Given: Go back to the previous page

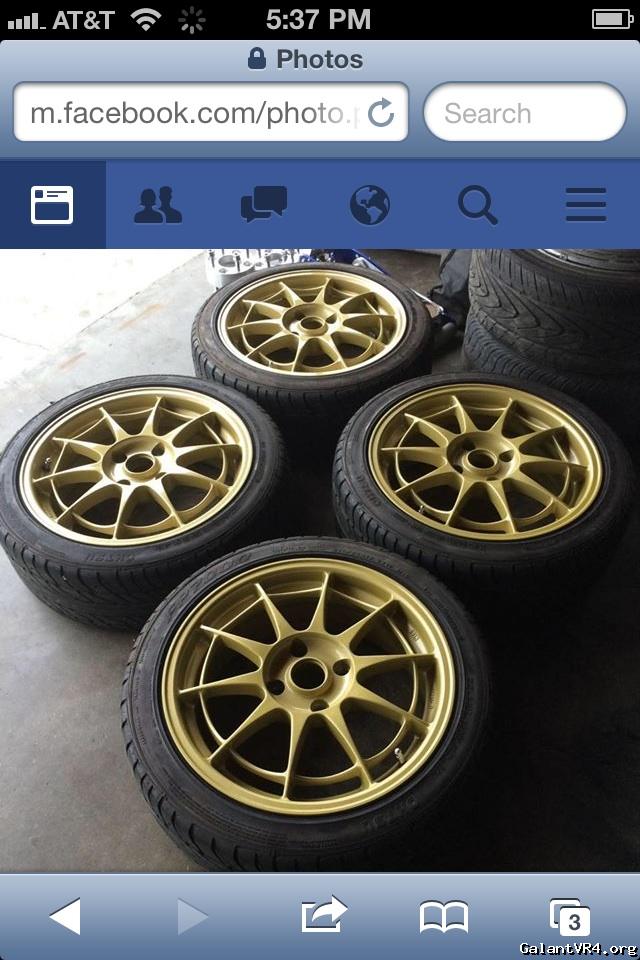Looking at the screenshot, I should [x=65, y=916].
